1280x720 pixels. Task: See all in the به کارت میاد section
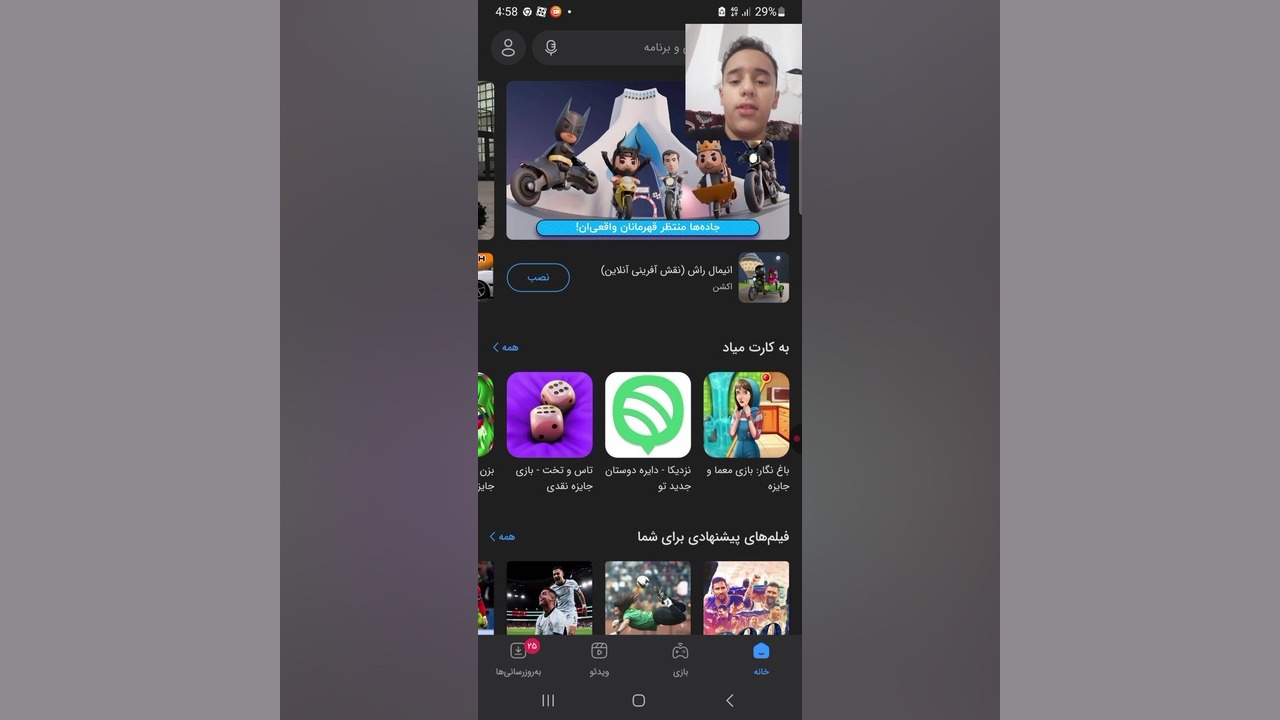505,347
